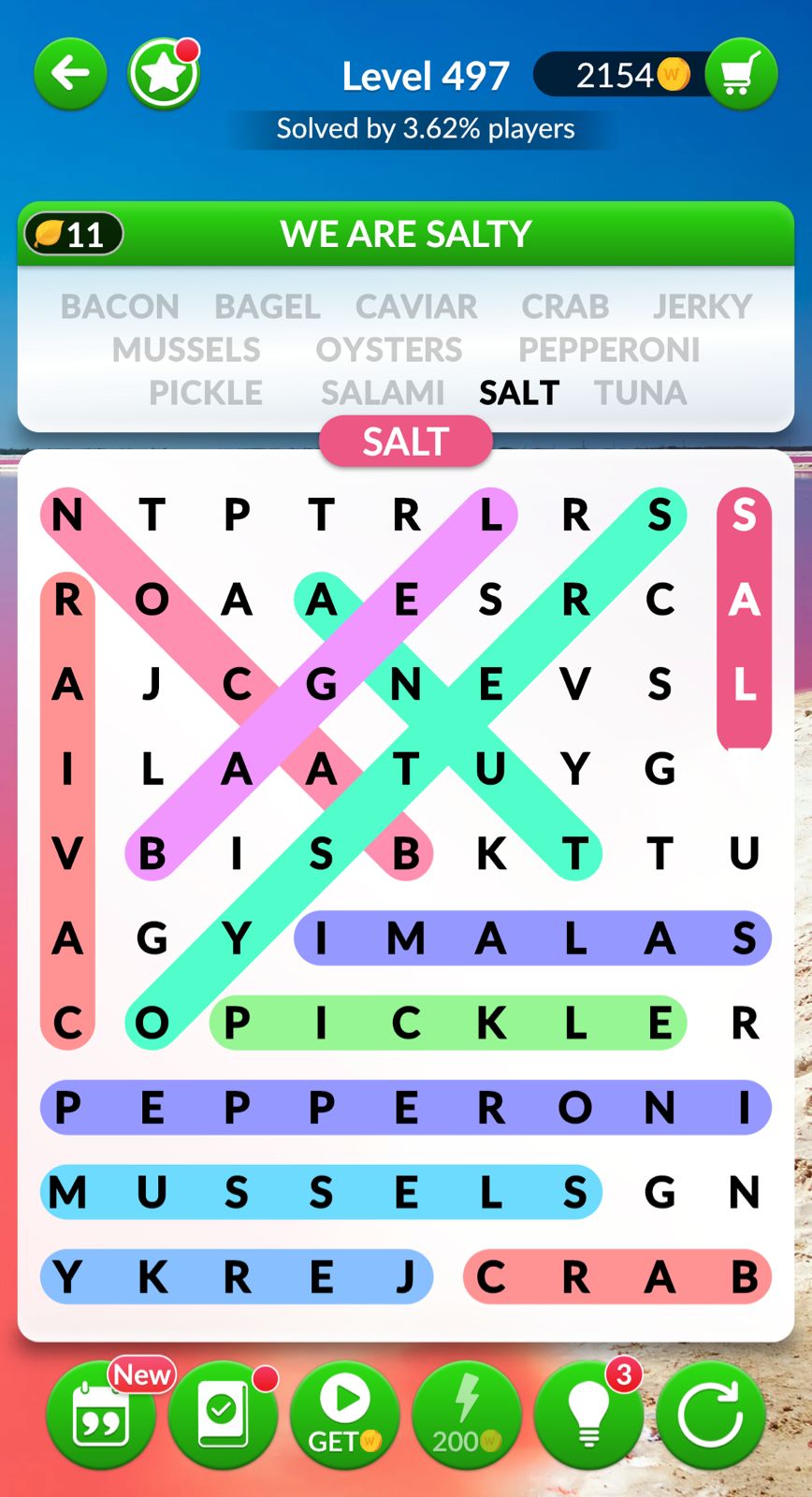Open the leaf counter showing 11

click(73, 234)
